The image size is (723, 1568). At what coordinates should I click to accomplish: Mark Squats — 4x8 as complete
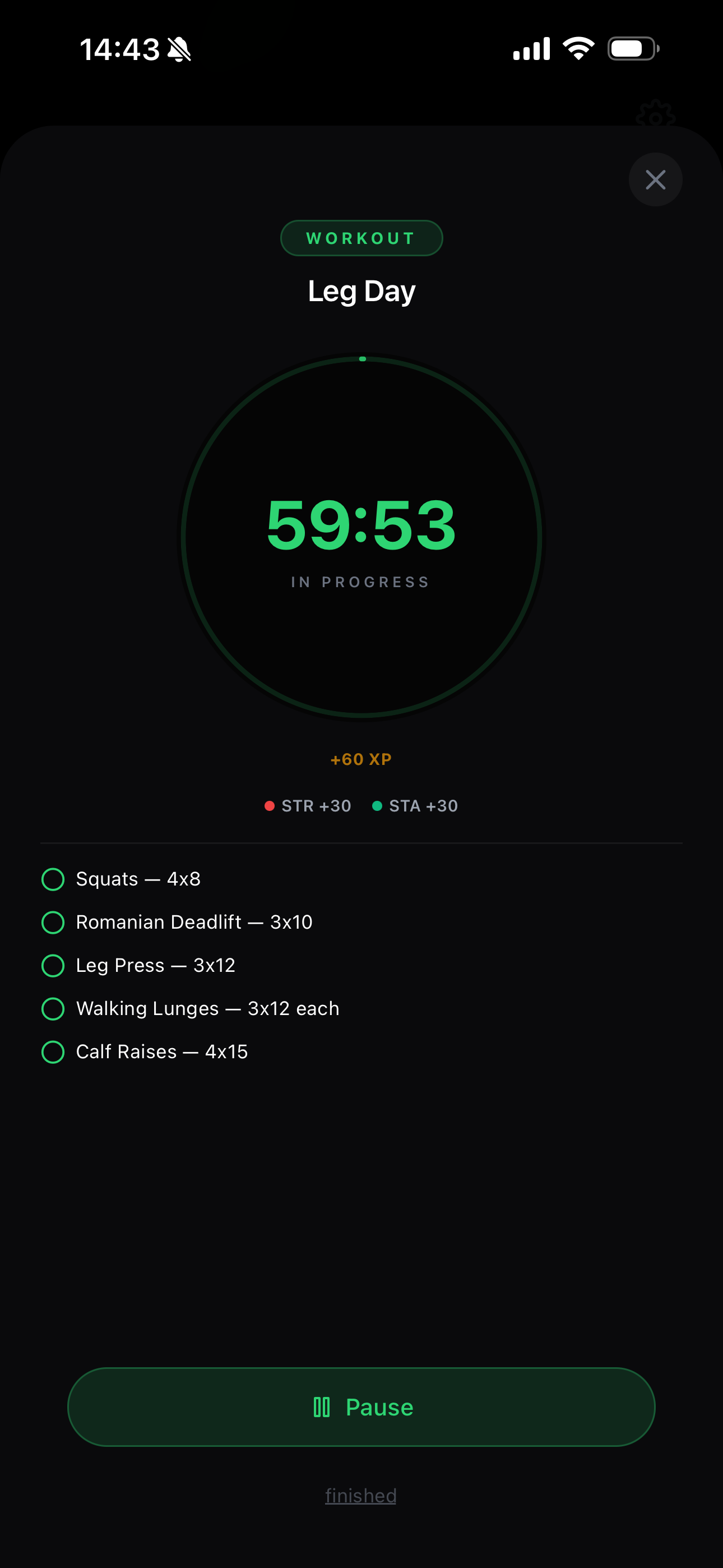point(53,879)
